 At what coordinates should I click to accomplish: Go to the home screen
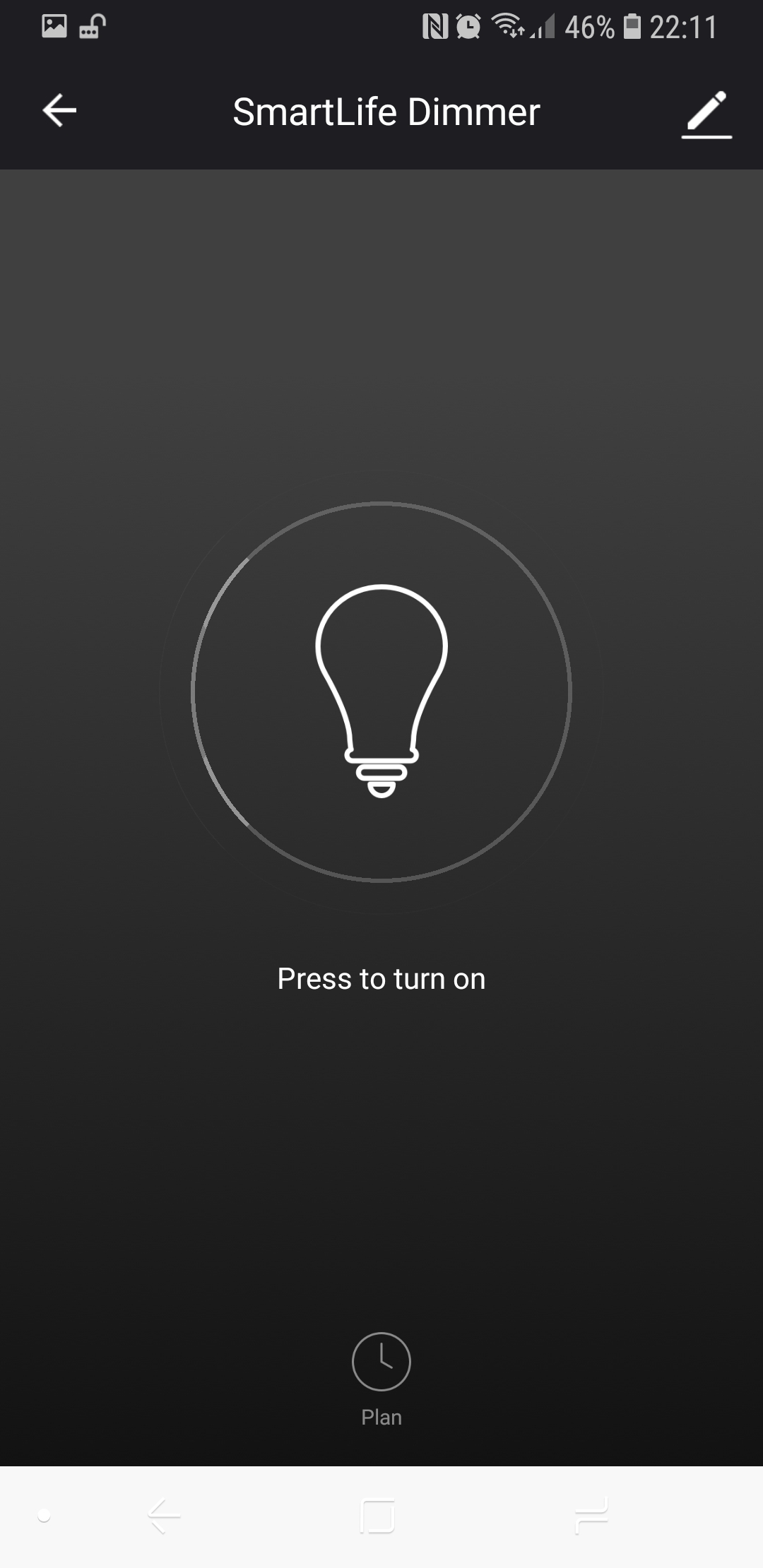pos(377,1516)
